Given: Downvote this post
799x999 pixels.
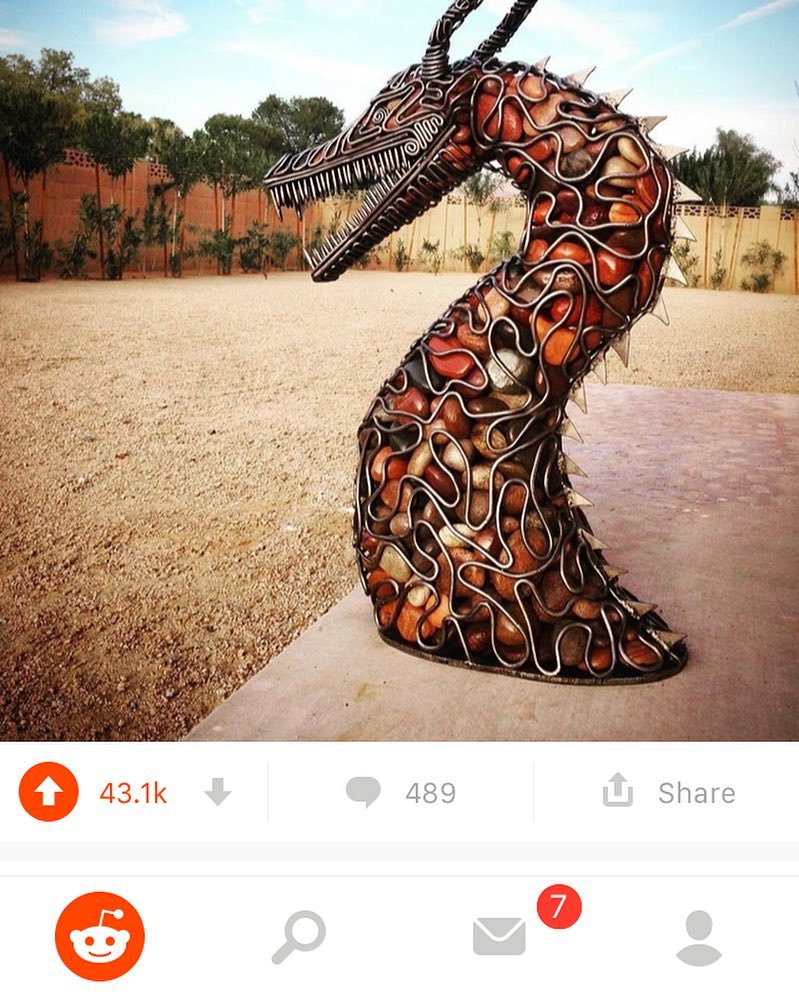Looking at the screenshot, I should (217, 793).
